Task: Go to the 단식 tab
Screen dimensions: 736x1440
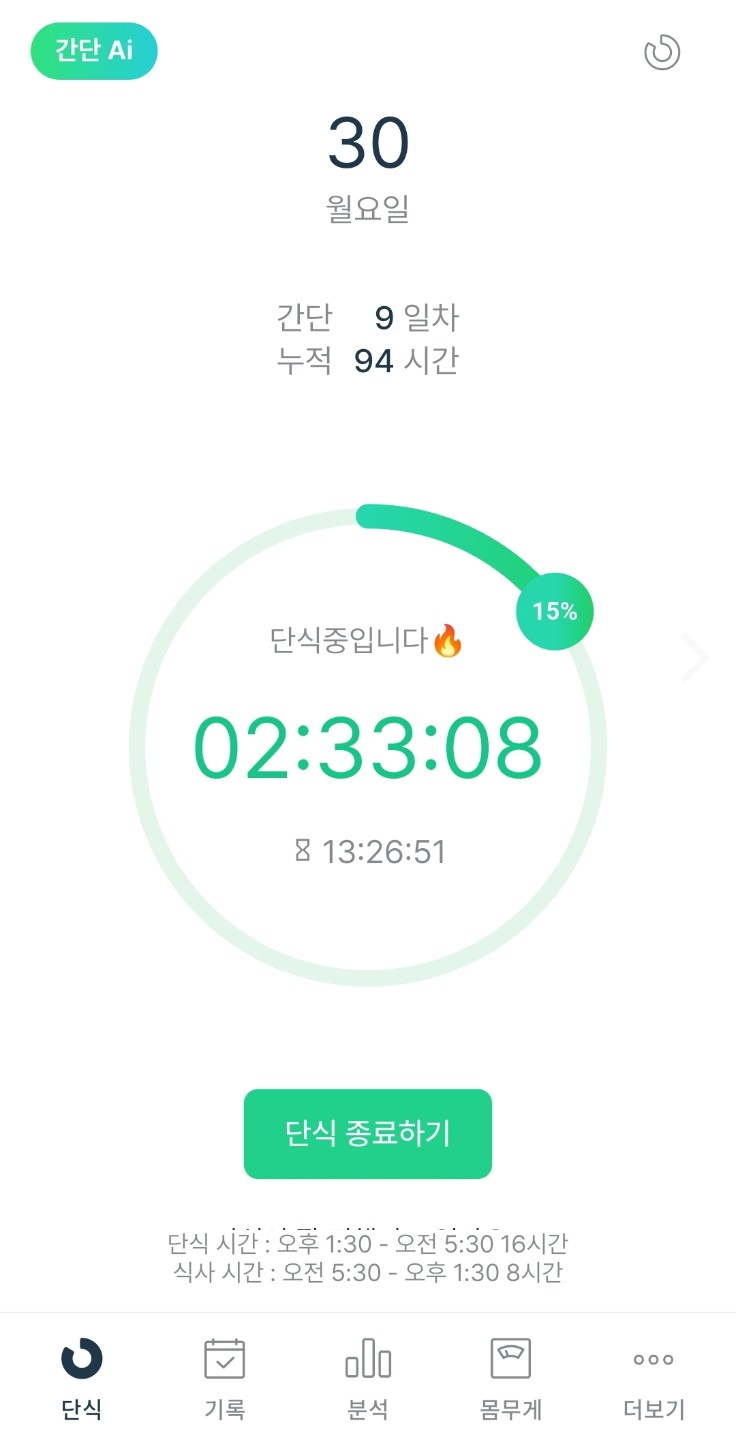Action: pos(82,1378)
